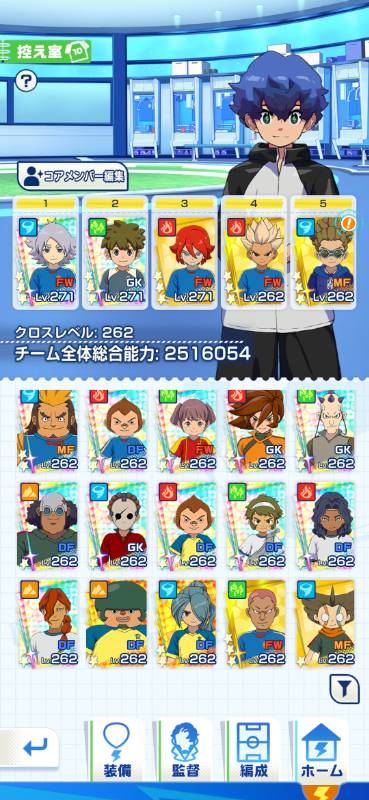Select the orange-haired MF bench card
369x800 pixels.
click(x=49, y=431)
